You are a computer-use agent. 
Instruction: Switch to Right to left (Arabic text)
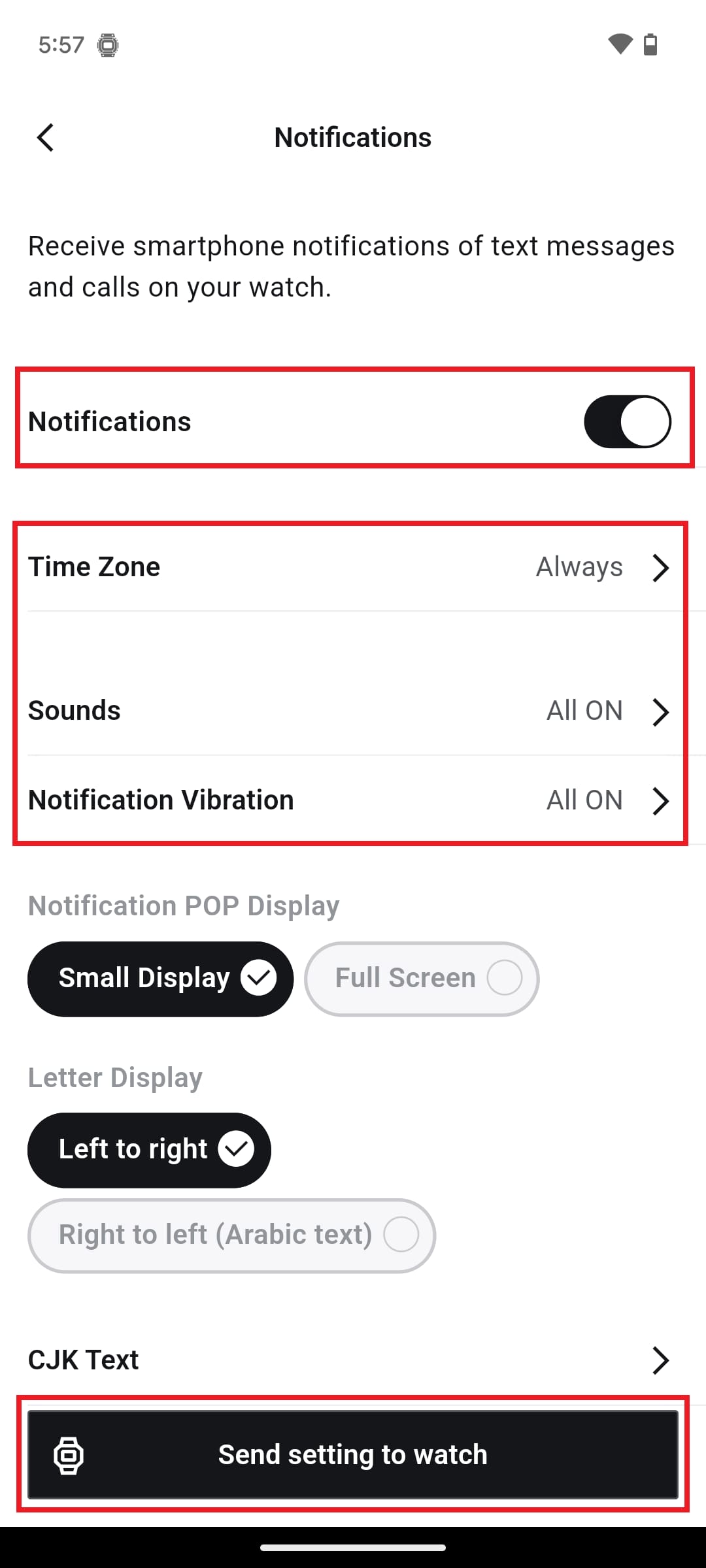(231, 1235)
